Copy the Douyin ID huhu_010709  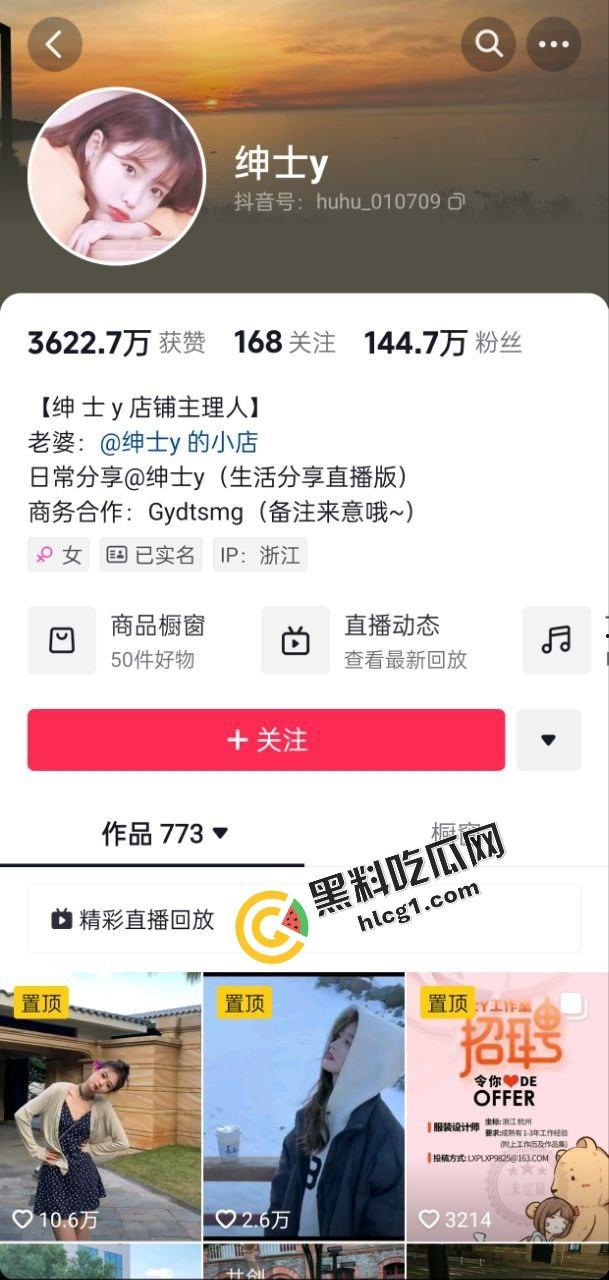coord(456,202)
